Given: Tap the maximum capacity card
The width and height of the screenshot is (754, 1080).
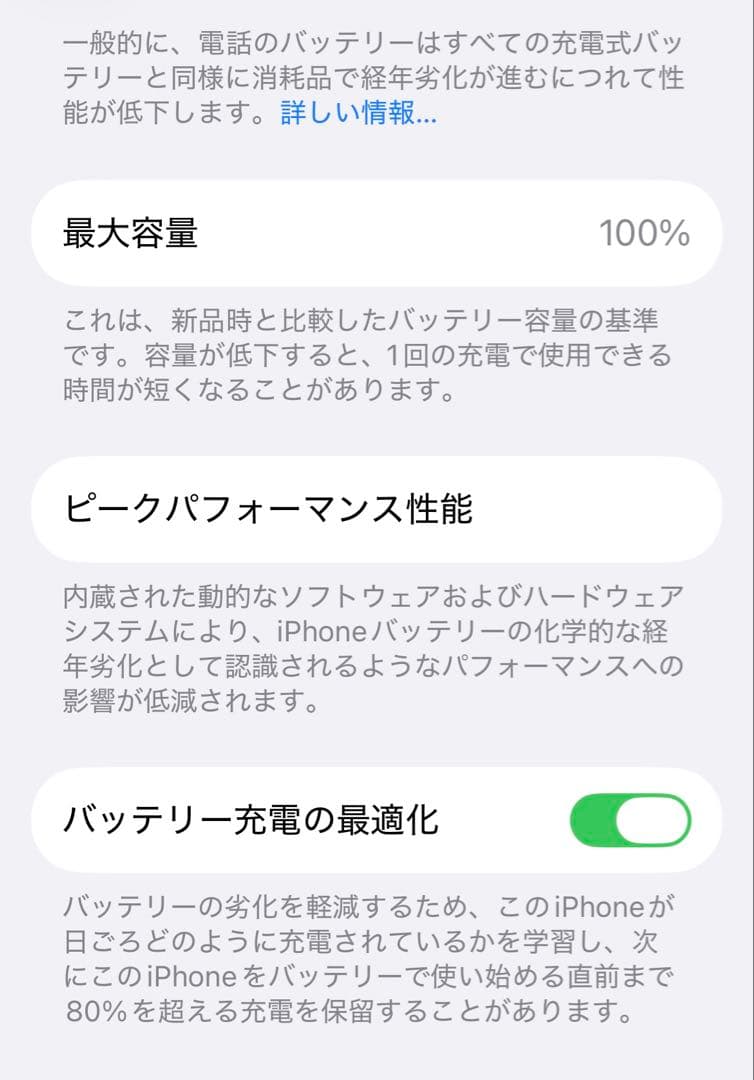Looking at the screenshot, I should pos(377,233).
